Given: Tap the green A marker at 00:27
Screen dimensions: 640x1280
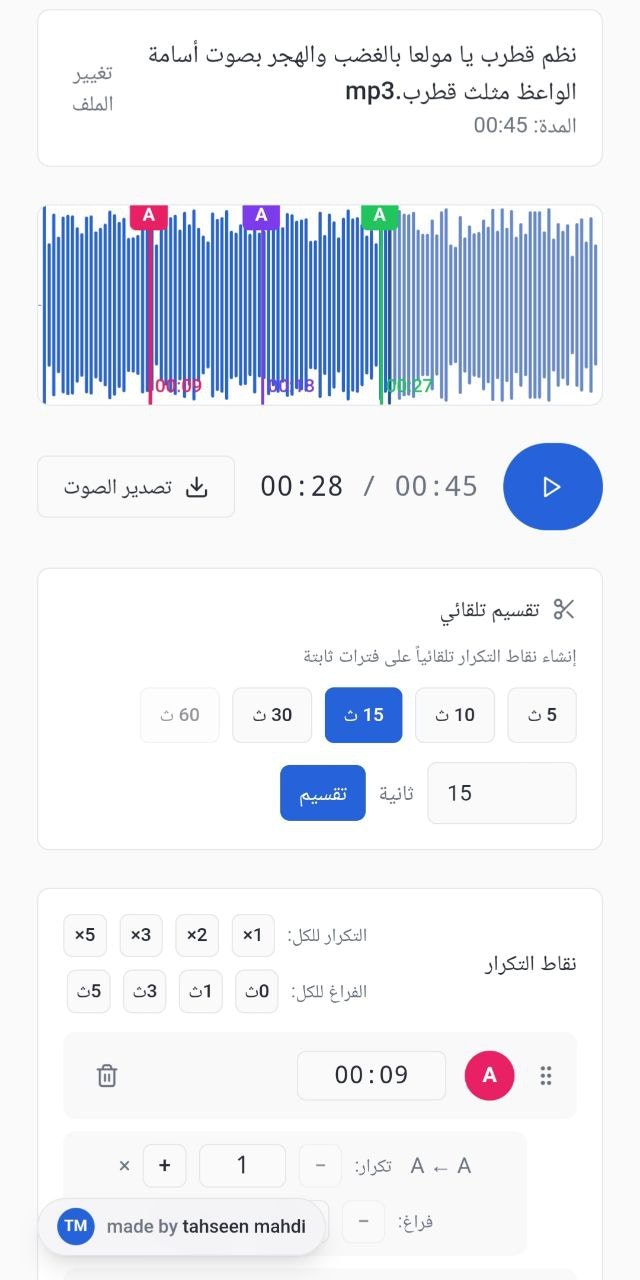Looking at the screenshot, I should pyautogui.click(x=379, y=215).
